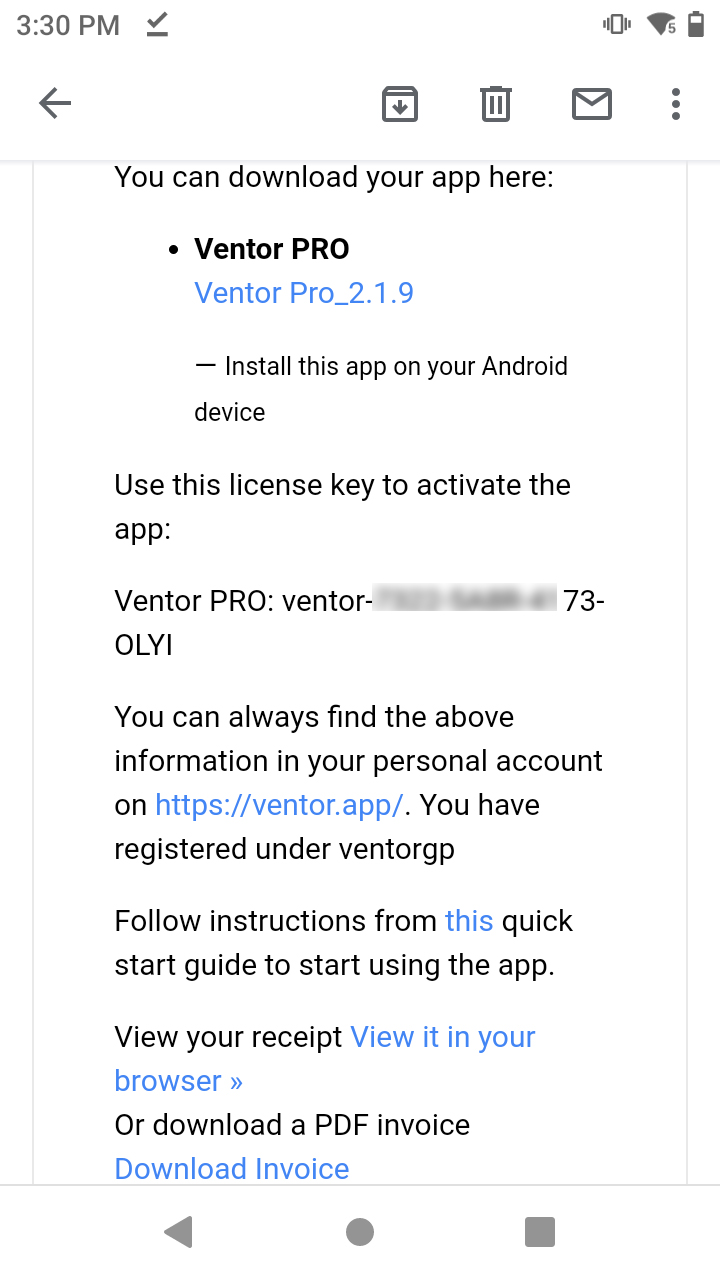View the receipt in your browser
720x1280 pixels.
point(325,1059)
